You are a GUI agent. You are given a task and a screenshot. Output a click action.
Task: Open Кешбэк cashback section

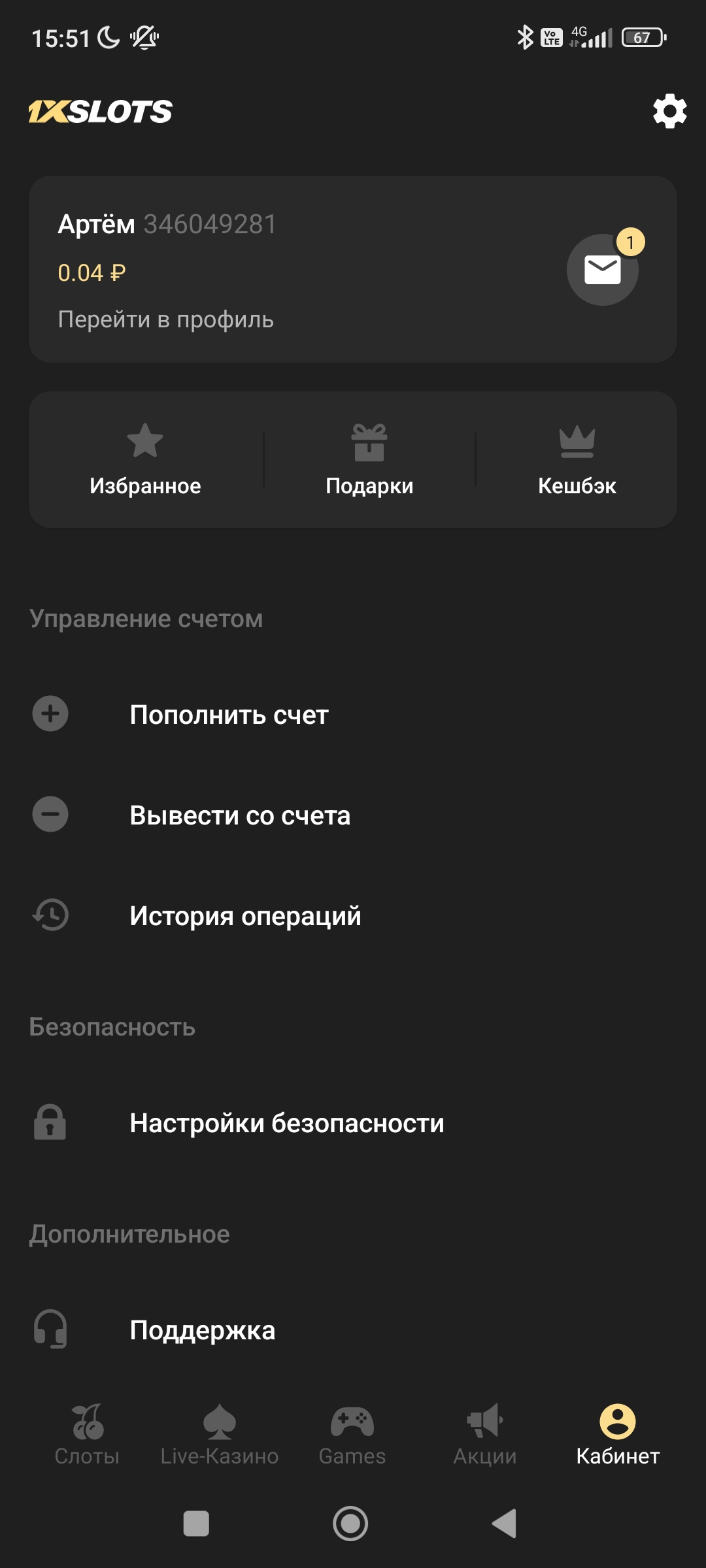click(x=577, y=460)
